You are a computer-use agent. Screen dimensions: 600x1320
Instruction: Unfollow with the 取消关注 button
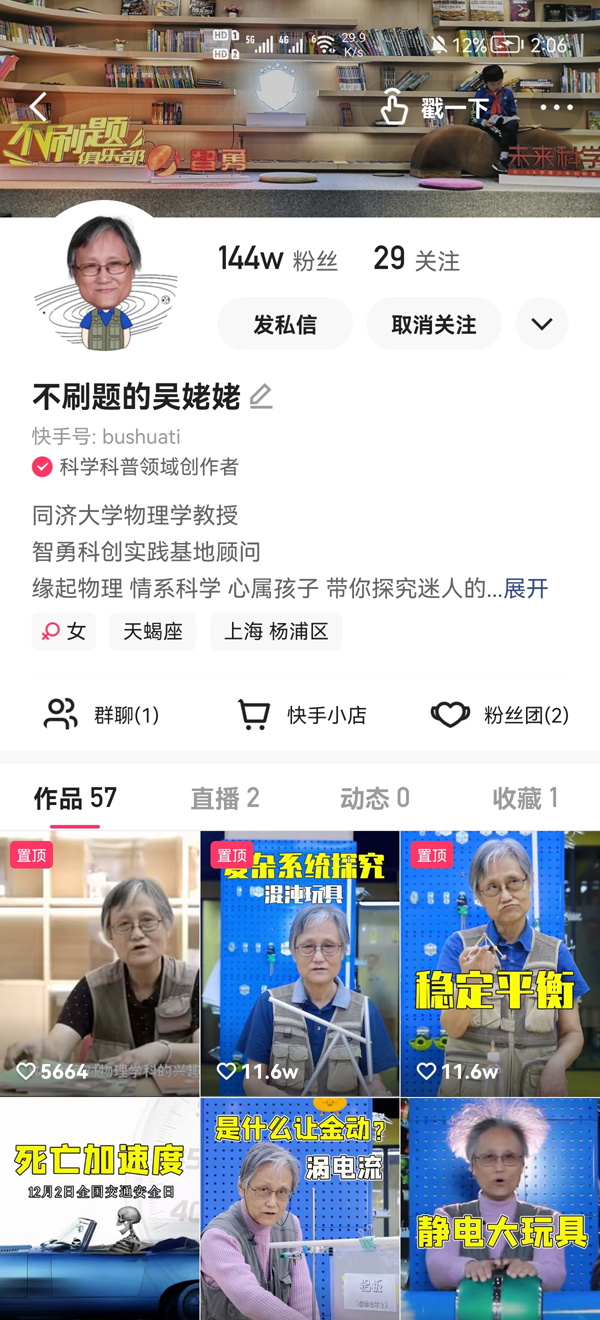433,324
